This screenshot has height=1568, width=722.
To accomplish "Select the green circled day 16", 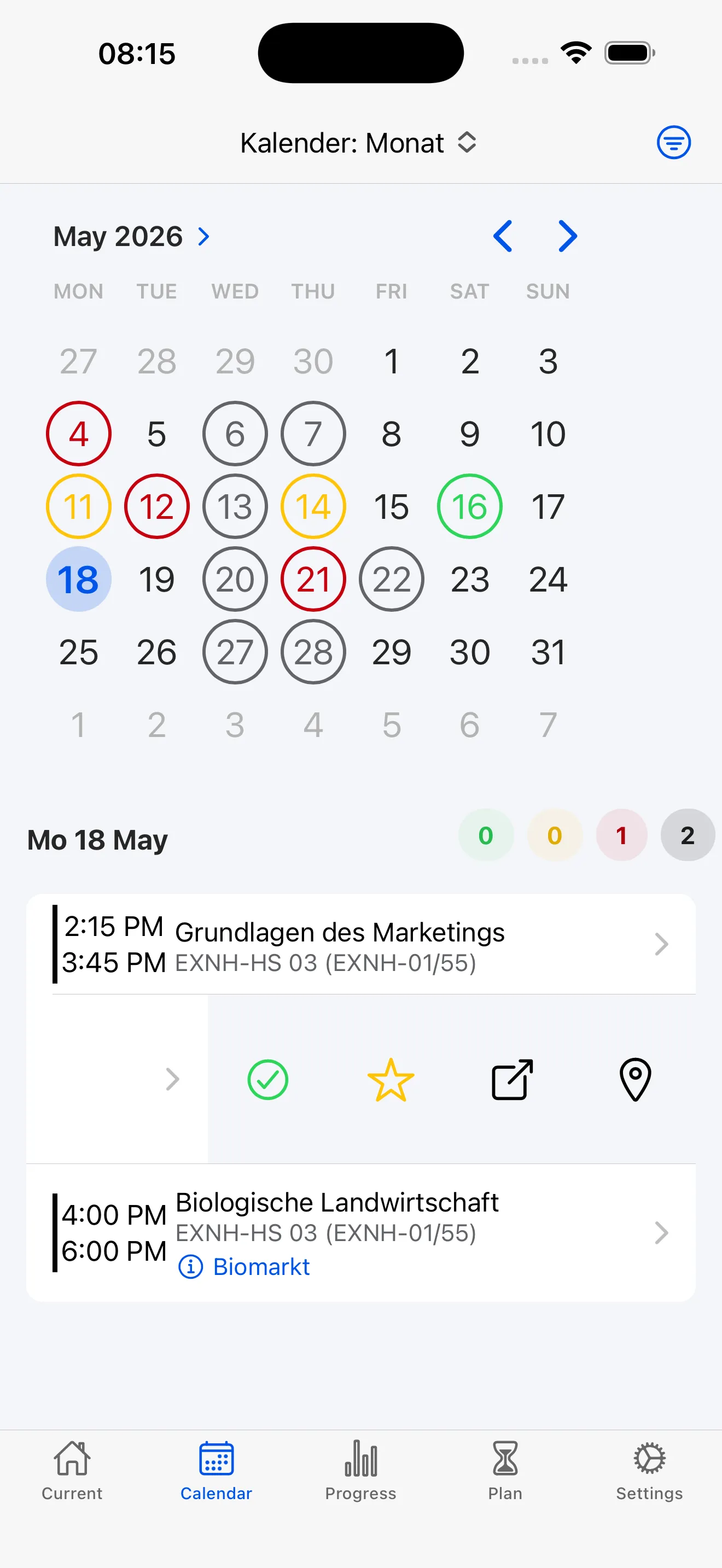I will tap(469, 506).
